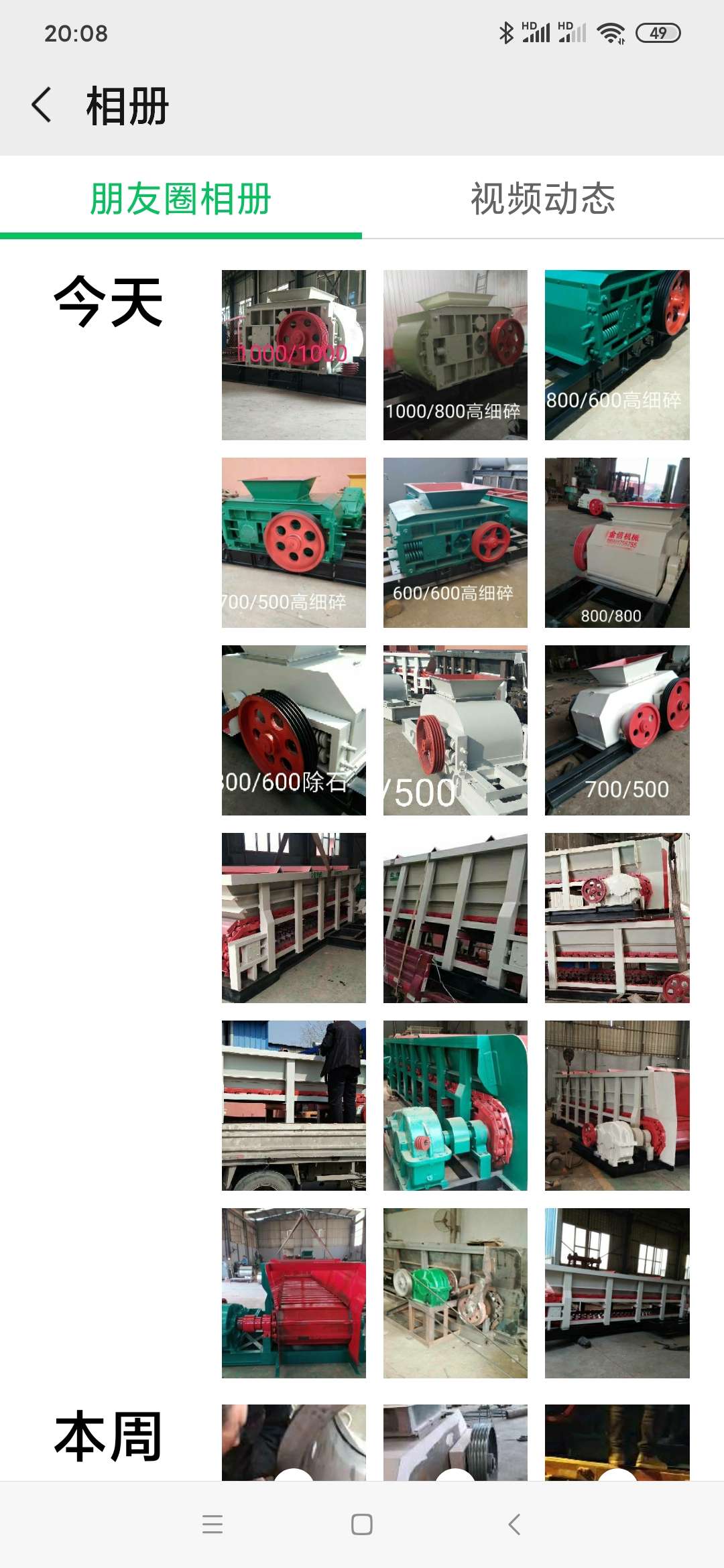Open the photo labeled 600除石
Image resolution: width=724 pixels, height=1568 pixels.
[x=294, y=730]
